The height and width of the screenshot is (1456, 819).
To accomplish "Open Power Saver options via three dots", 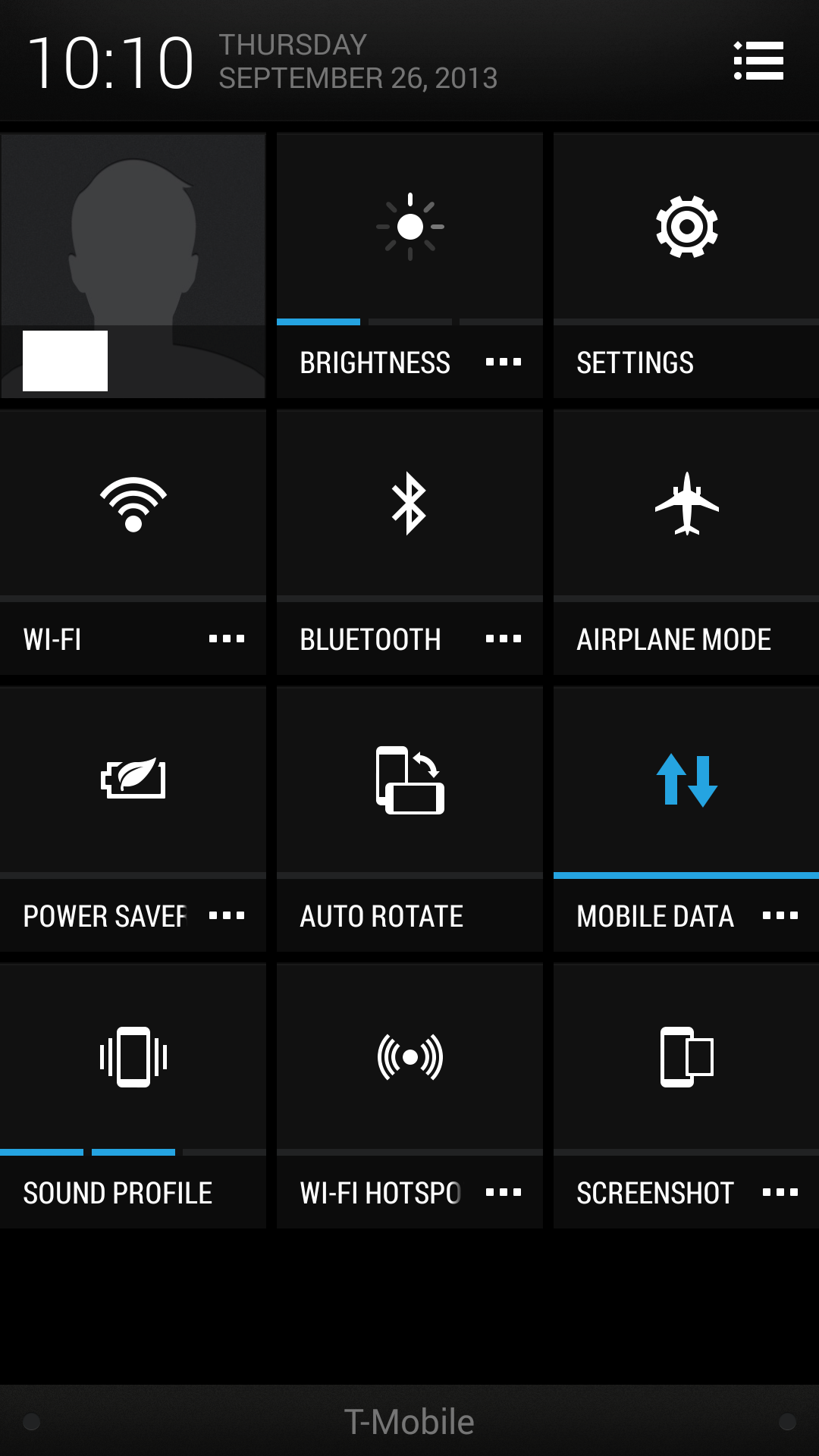I will 227,916.
